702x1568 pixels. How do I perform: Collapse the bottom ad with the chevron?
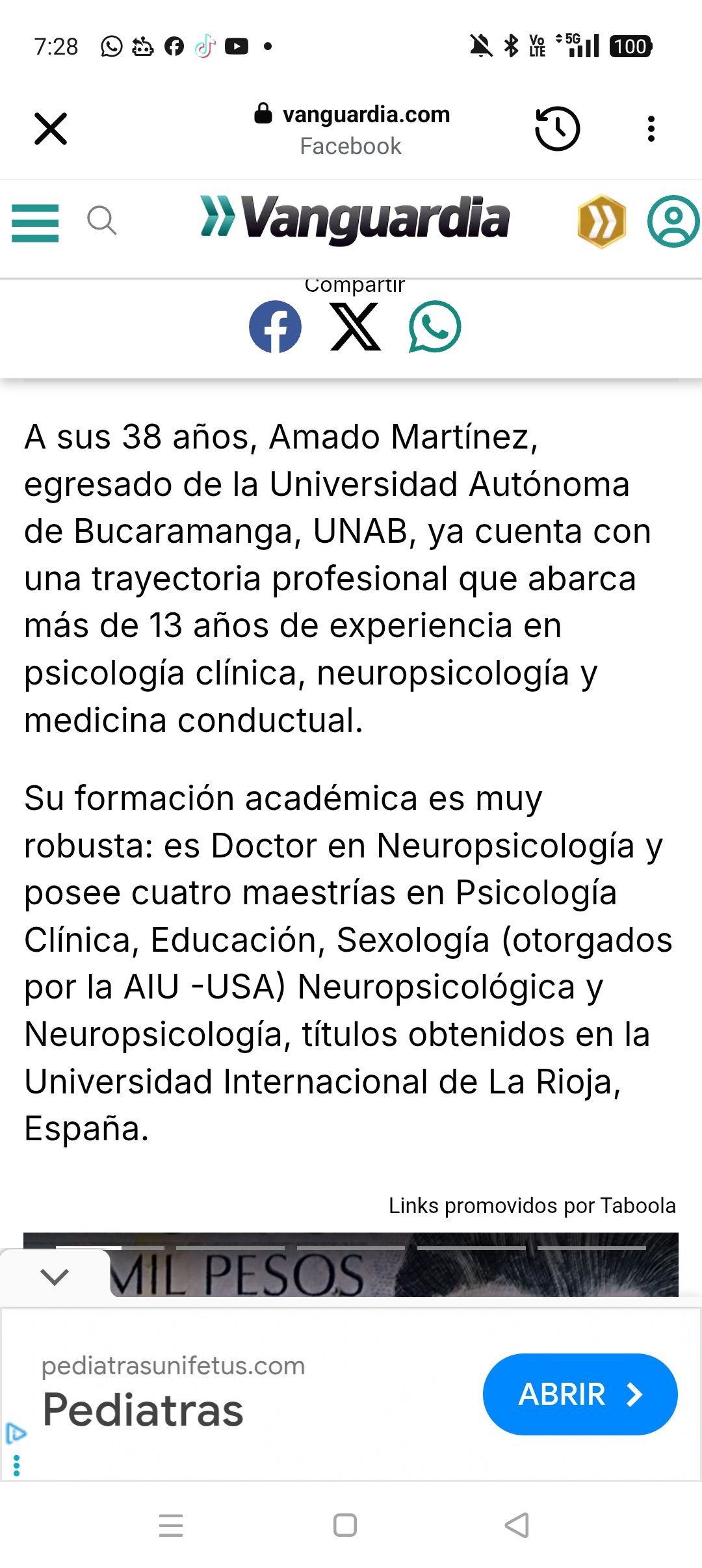click(x=55, y=1277)
